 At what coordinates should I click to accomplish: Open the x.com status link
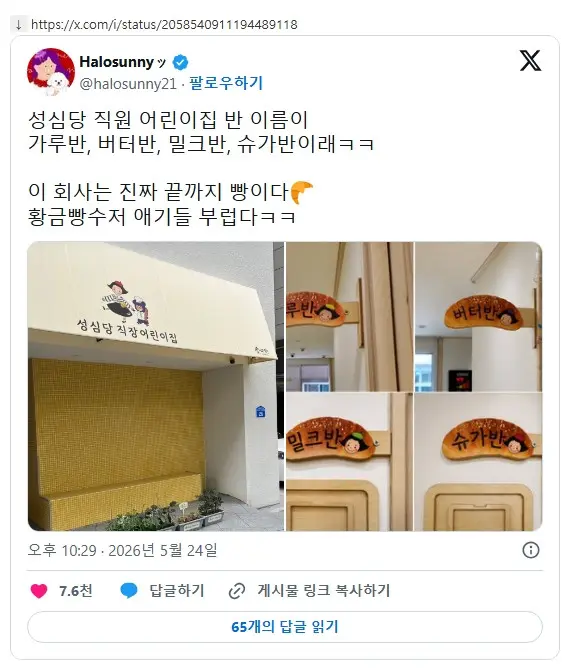click(164, 24)
